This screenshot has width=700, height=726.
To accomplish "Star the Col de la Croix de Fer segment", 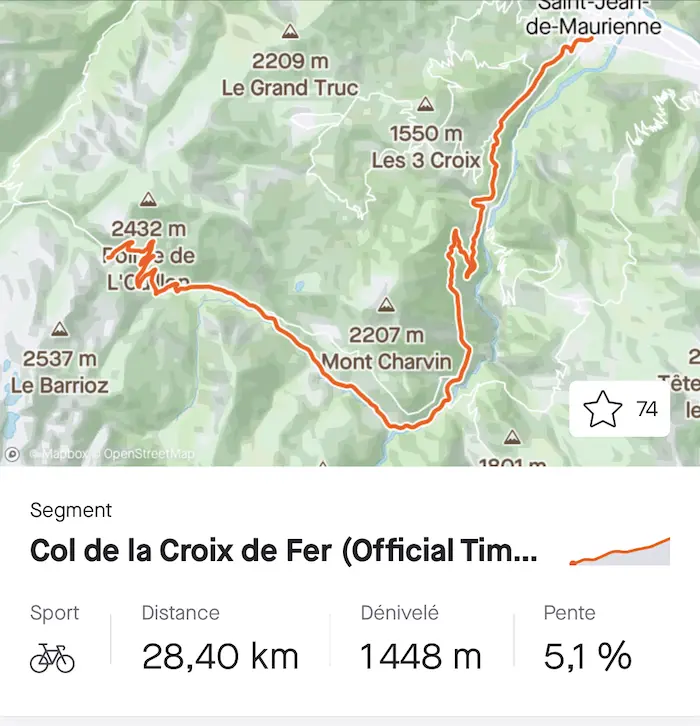I will tap(603, 409).
